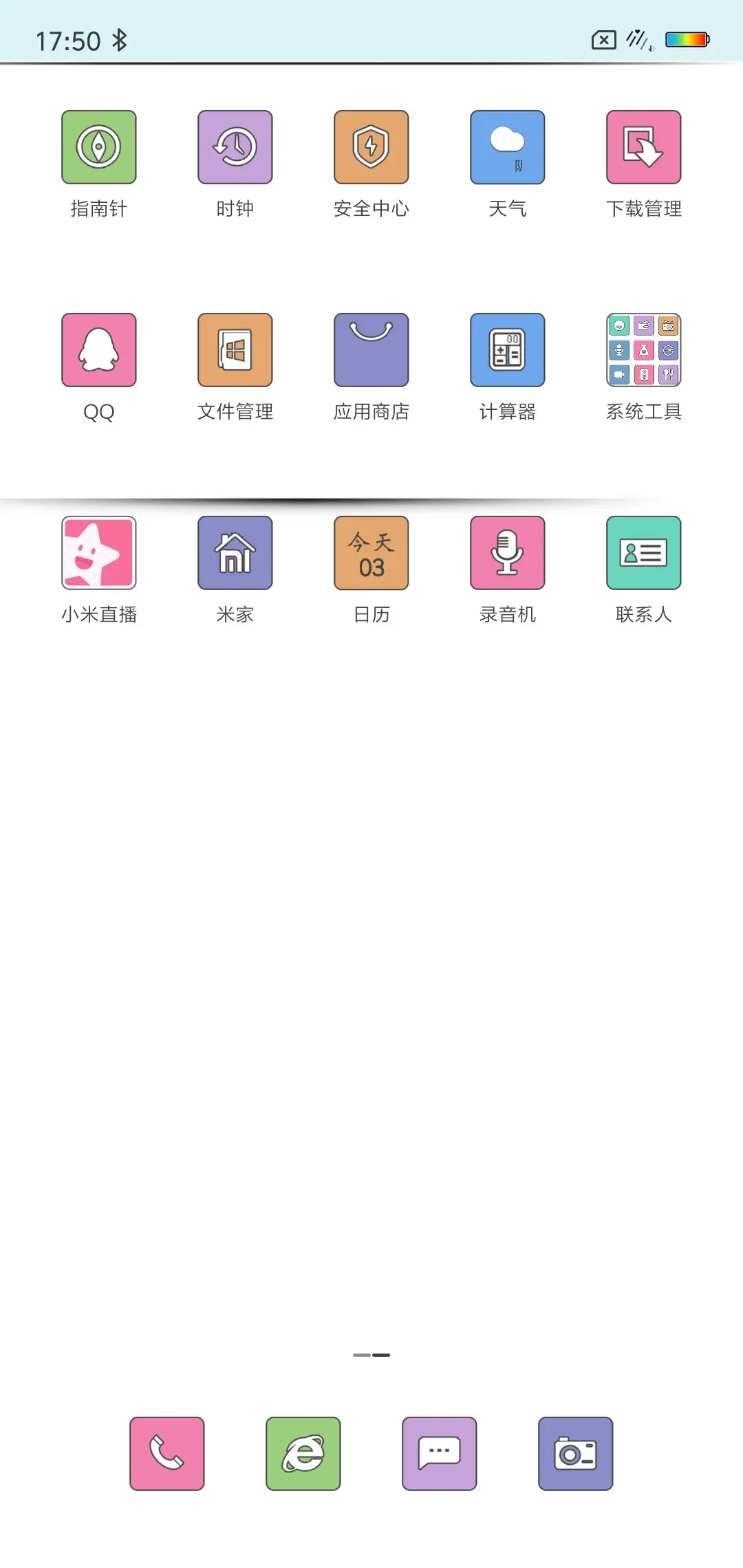Open 下载管理 download manager
This screenshot has height=1568, width=743.
tap(643, 146)
